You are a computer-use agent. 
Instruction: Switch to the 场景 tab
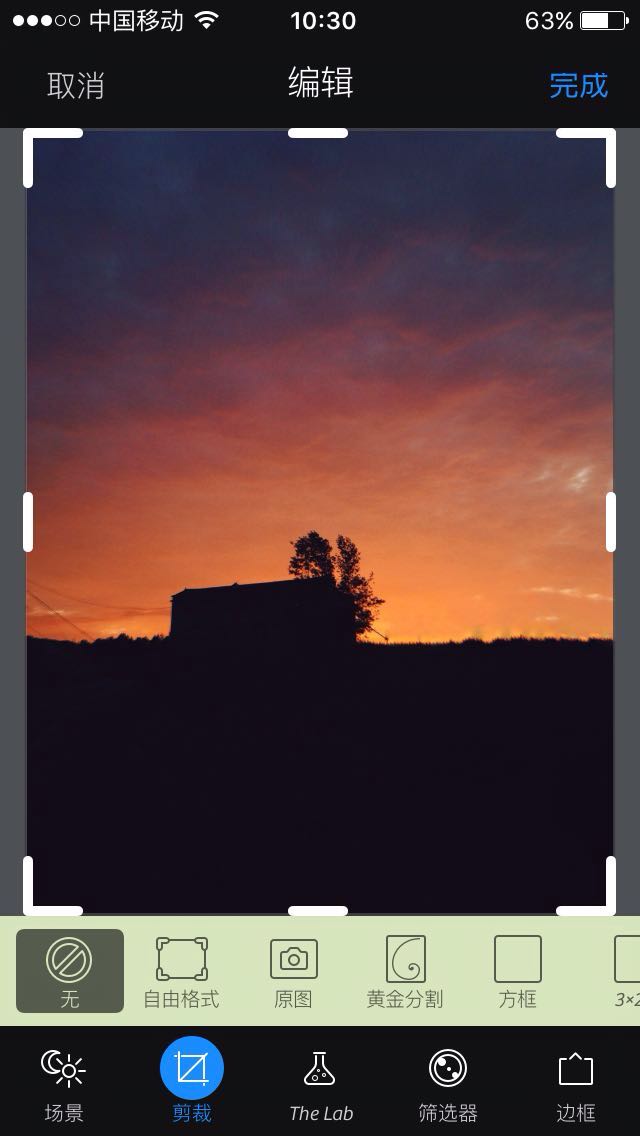click(x=64, y=1084)
